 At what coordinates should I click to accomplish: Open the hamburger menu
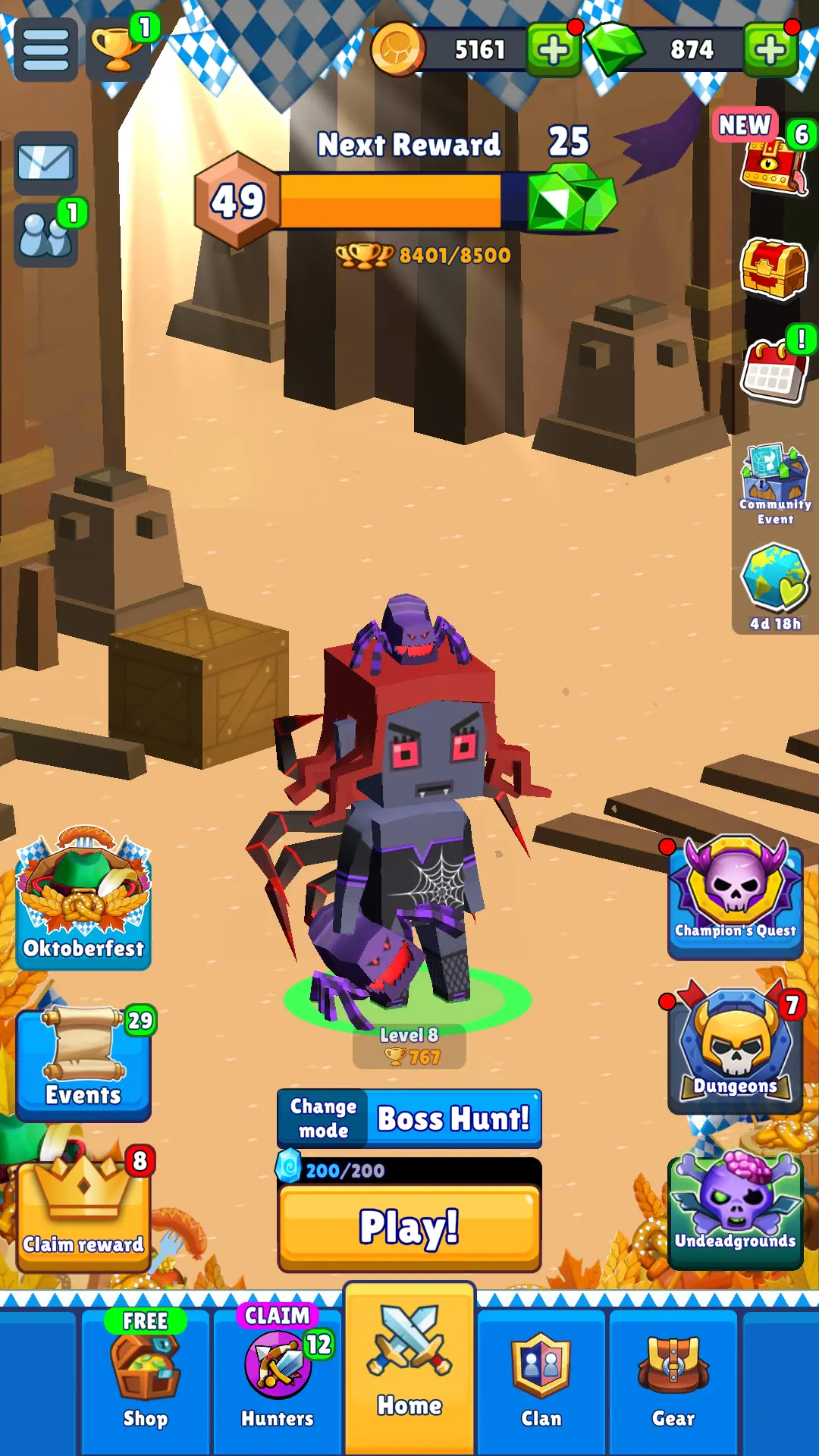coord(45,50)
